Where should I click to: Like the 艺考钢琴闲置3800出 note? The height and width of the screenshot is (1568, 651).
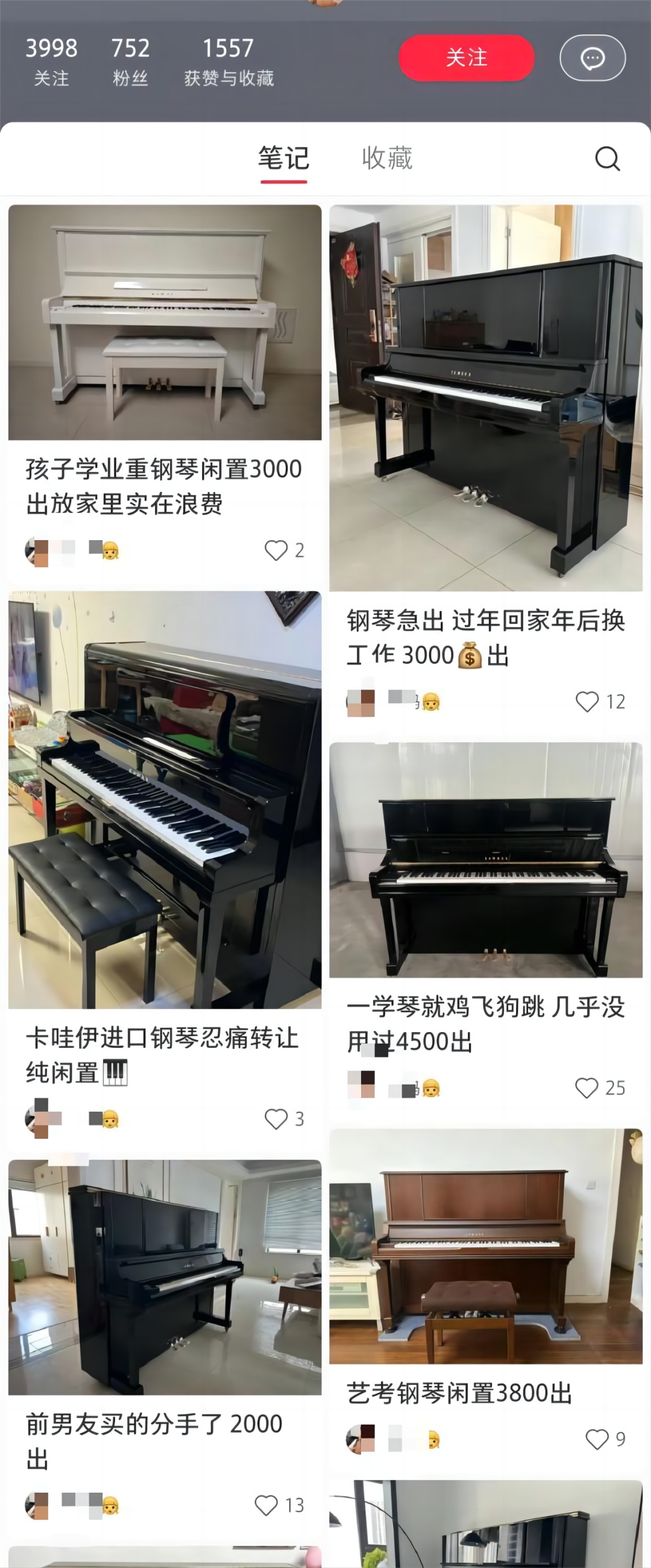[597, 1439]
